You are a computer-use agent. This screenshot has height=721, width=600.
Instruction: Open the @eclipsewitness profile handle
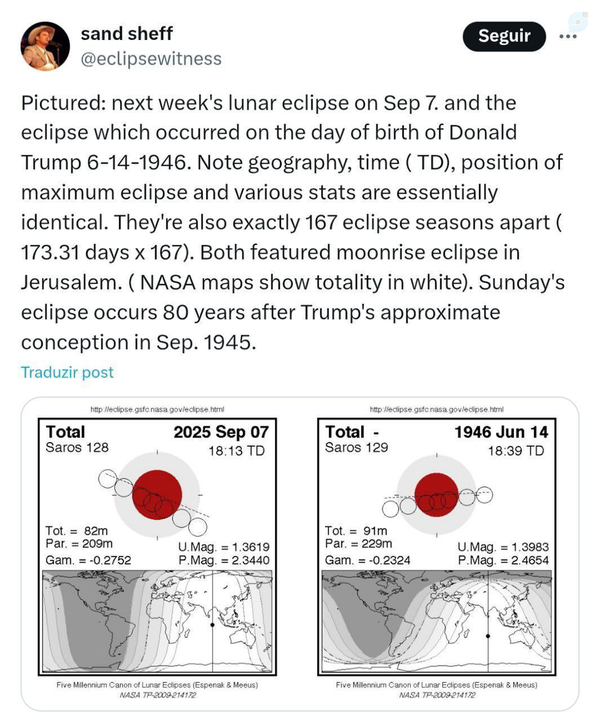click(x=151, y=59)
